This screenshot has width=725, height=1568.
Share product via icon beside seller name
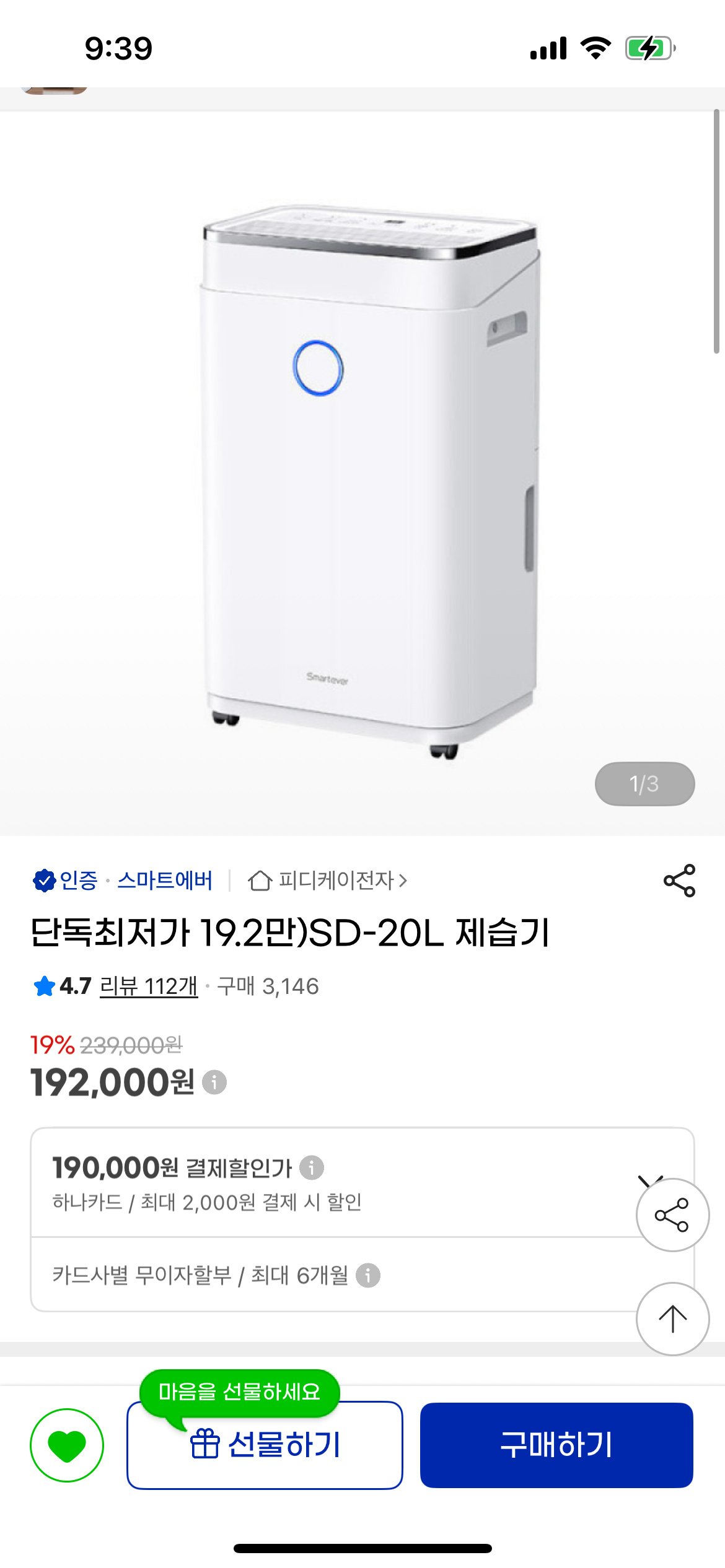pyautogui.click(x=679, y=880)
